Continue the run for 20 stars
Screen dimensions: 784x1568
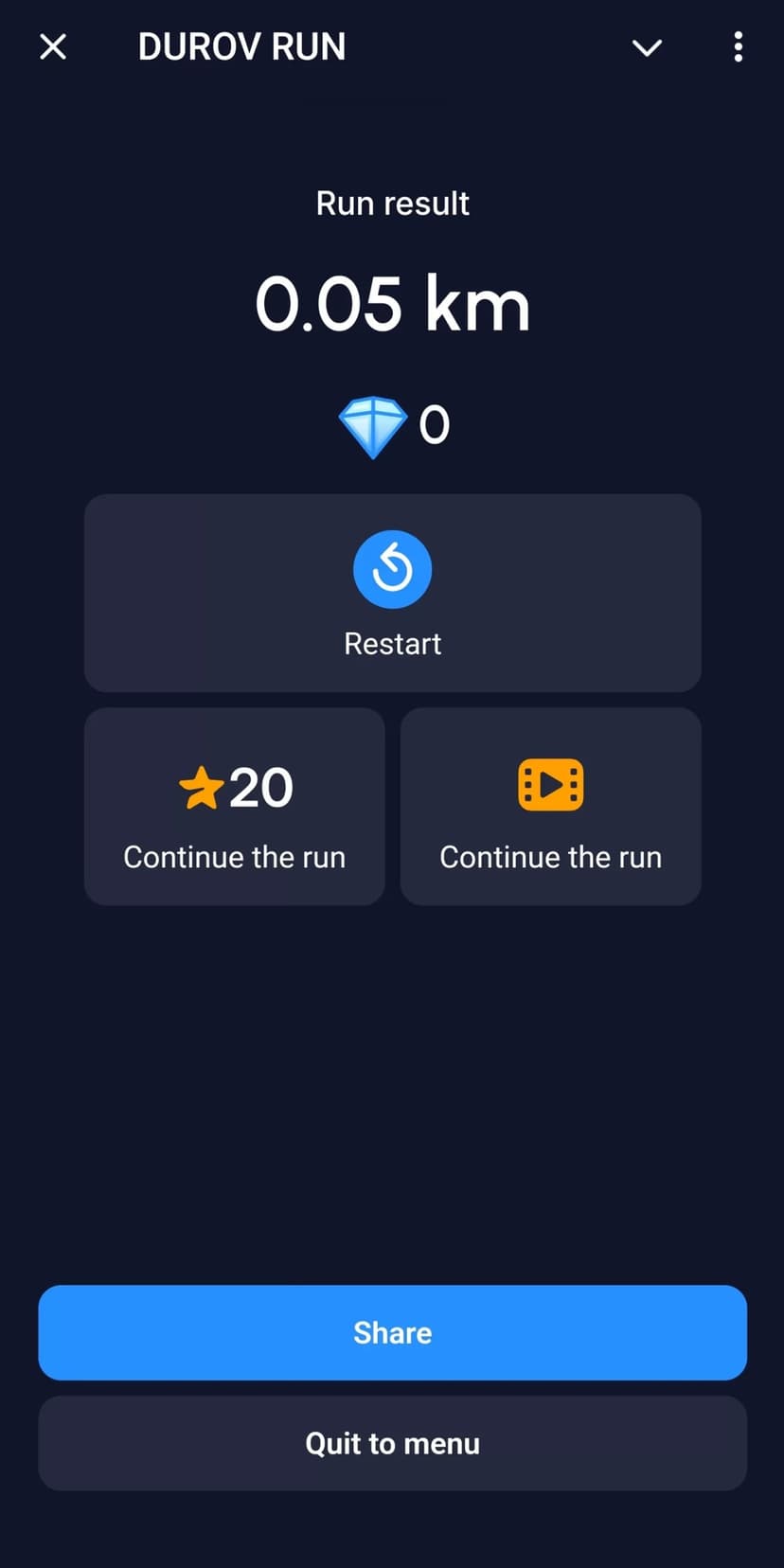[x=235, y=807]
